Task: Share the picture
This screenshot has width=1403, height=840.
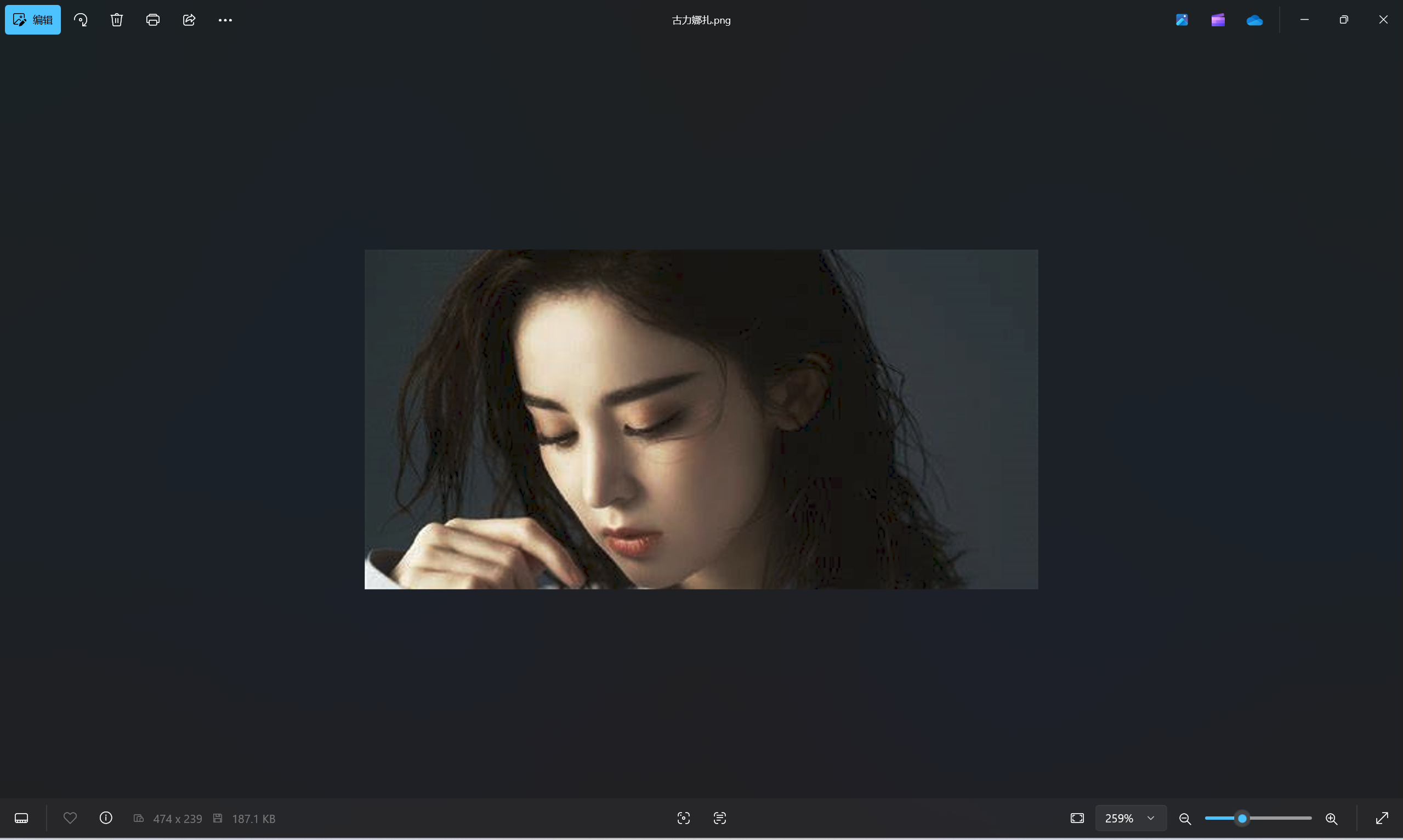Action: coord(189,20)
